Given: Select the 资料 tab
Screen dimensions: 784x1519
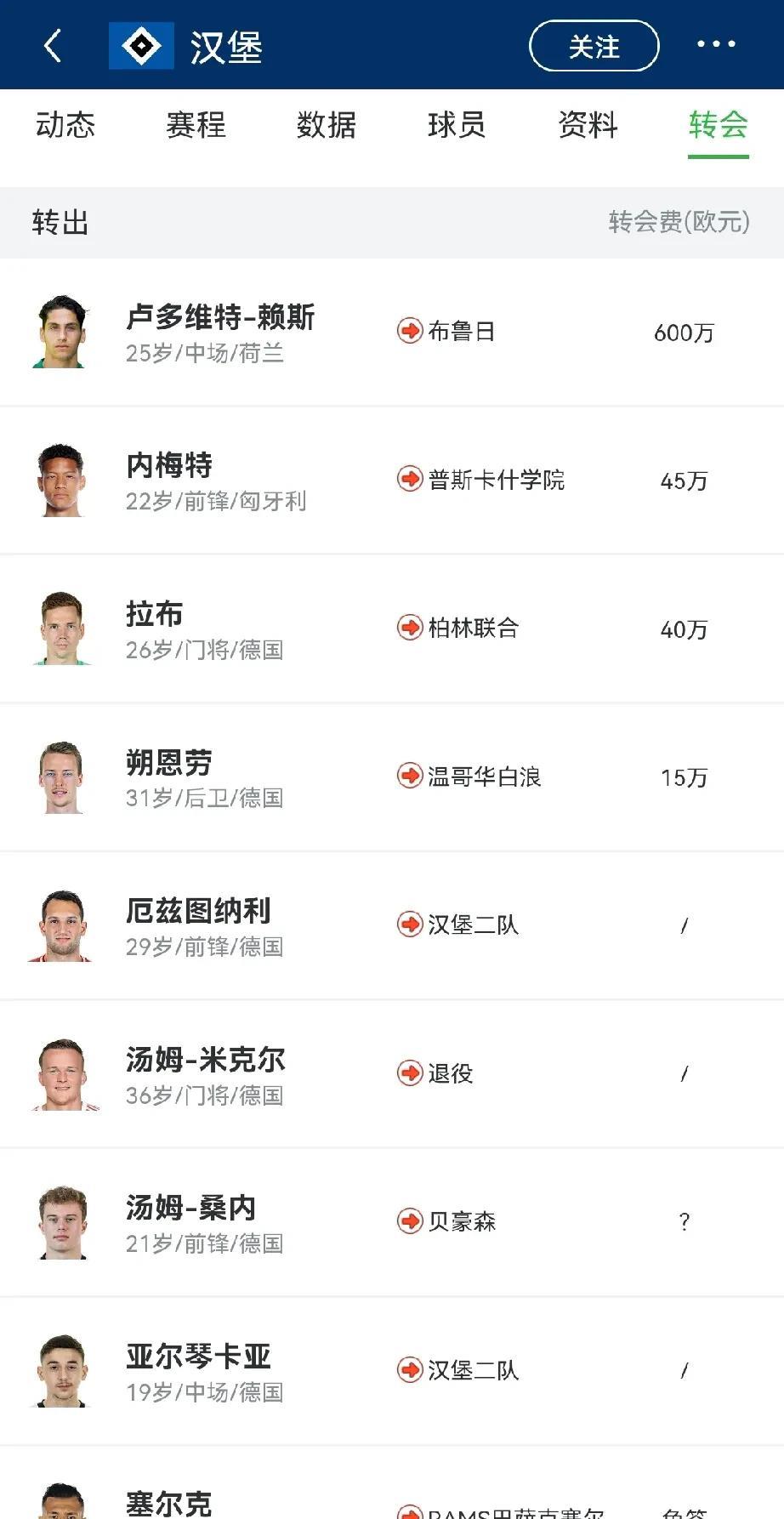Looking at the screenshot, I should (x=588, y=125).
